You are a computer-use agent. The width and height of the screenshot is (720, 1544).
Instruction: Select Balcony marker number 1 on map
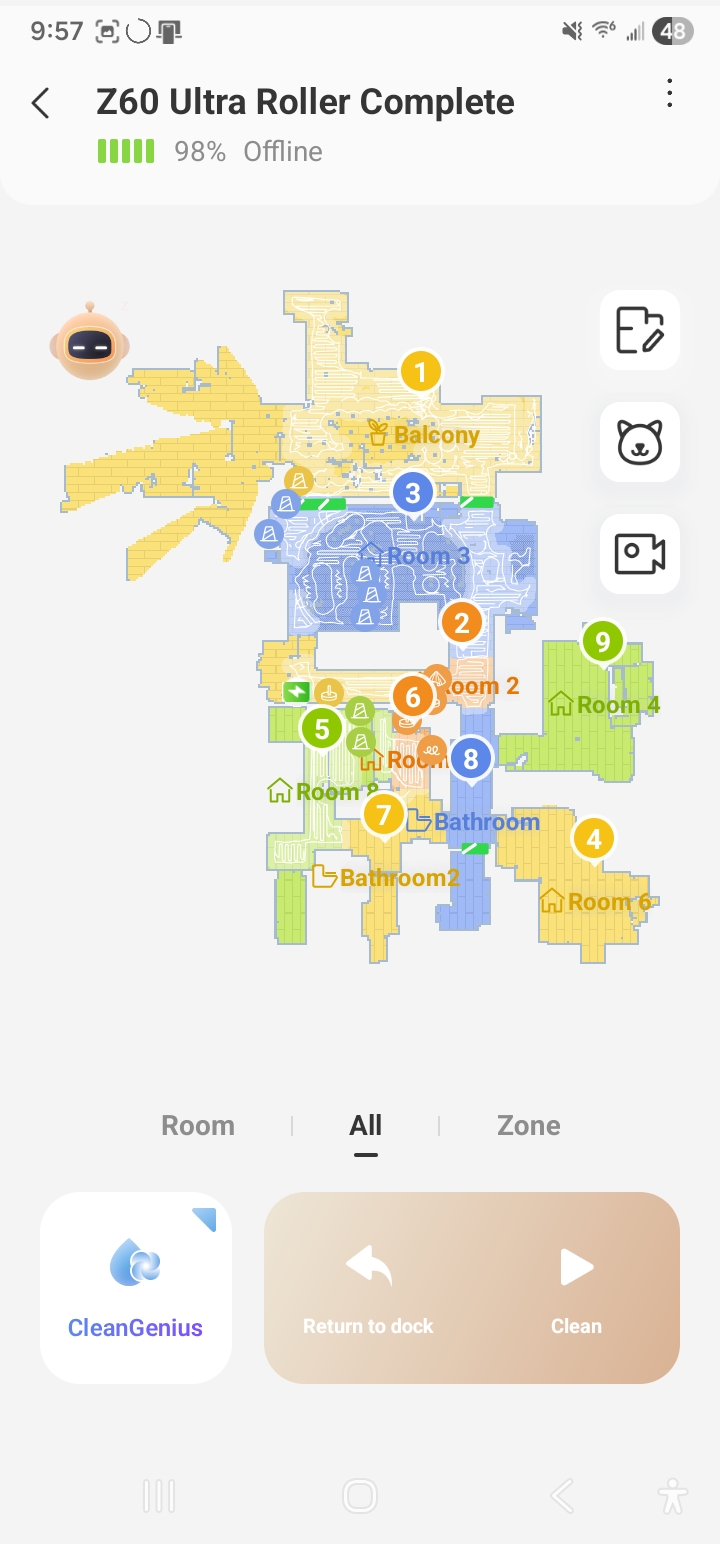pyautogui.click(x=420, y=372)
